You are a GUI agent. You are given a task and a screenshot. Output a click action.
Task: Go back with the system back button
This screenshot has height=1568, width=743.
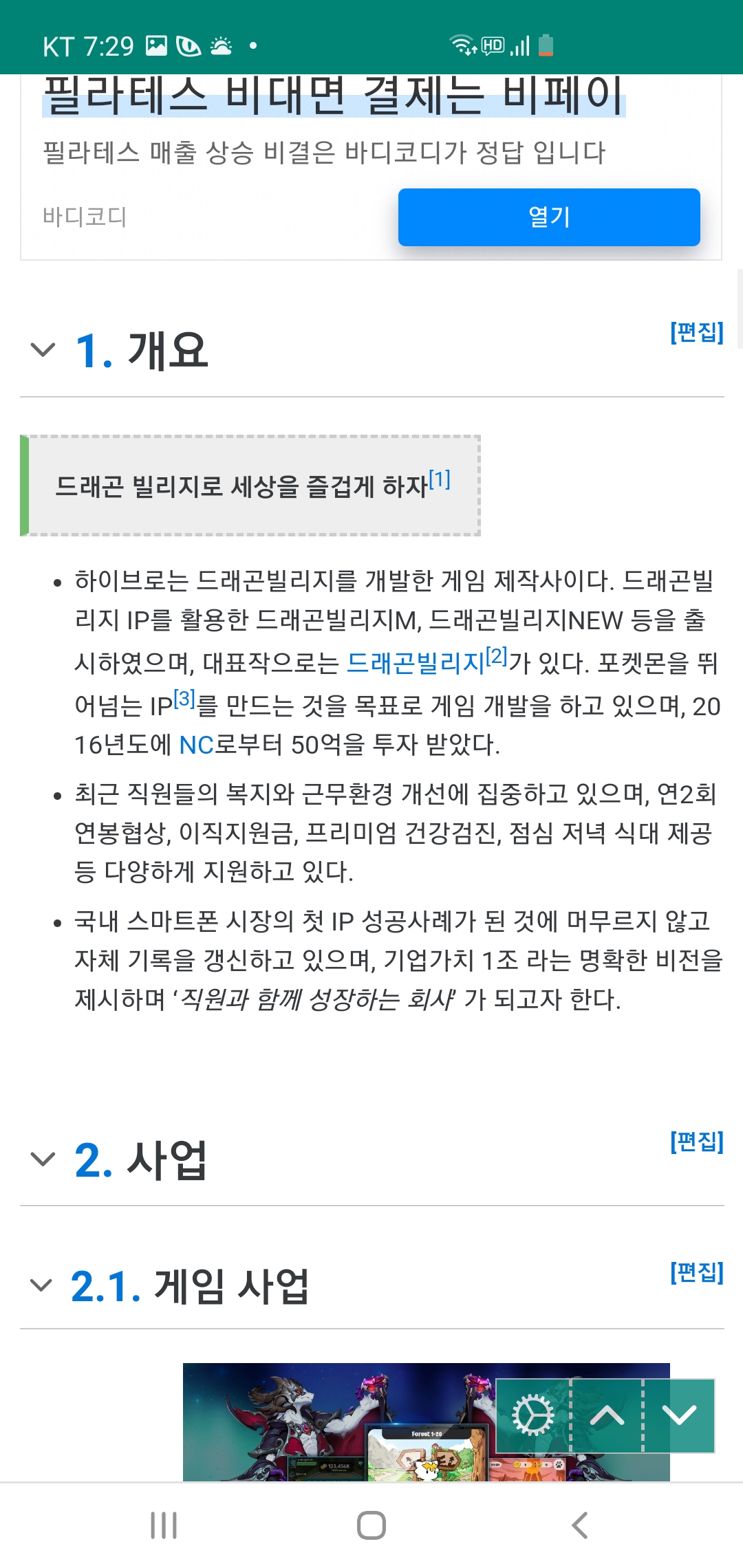coord(579,1525)
